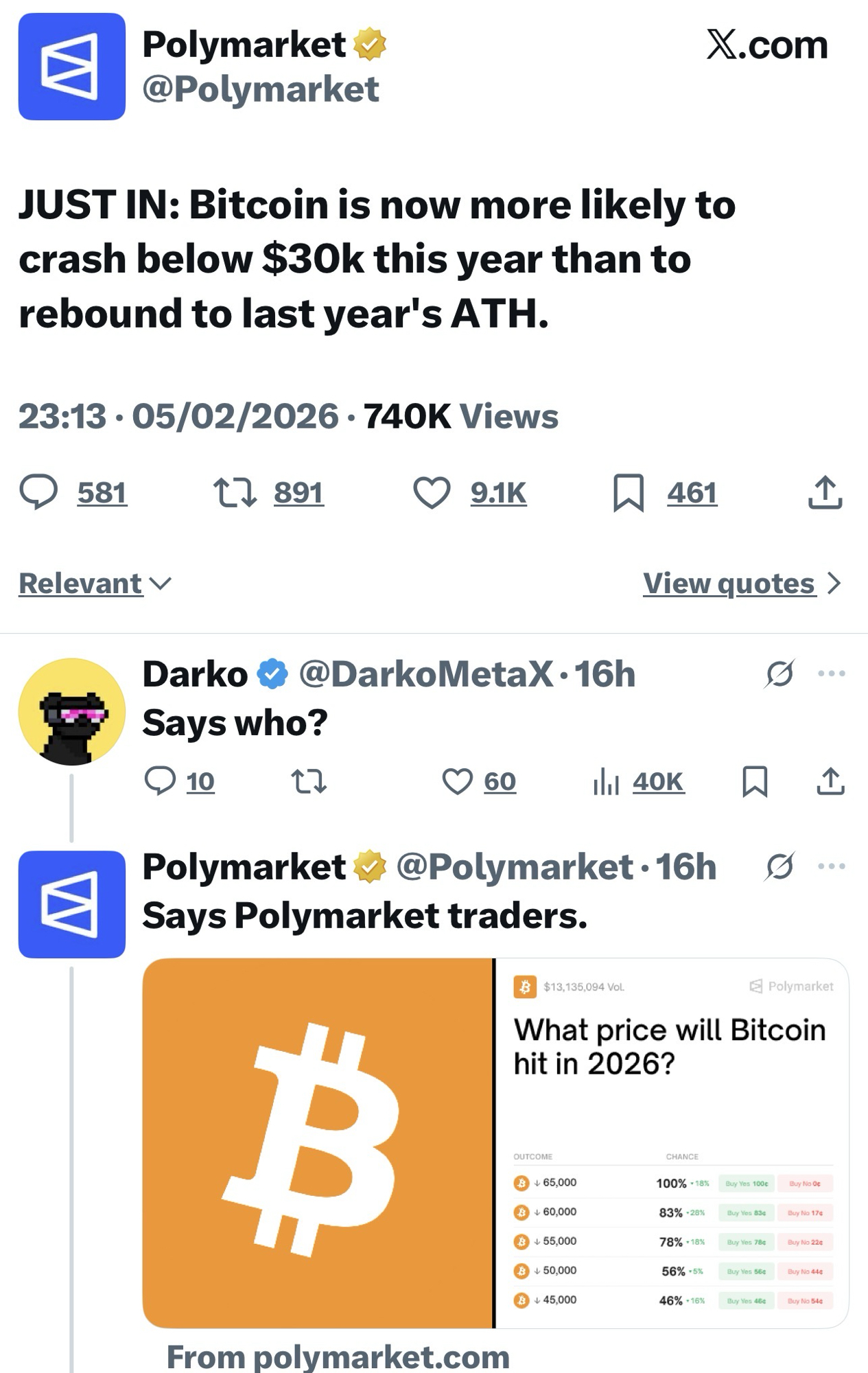Open the overflow menu on "Says Polymarket traders" reply
868x1373 pixels.
[x=832, y=866]
